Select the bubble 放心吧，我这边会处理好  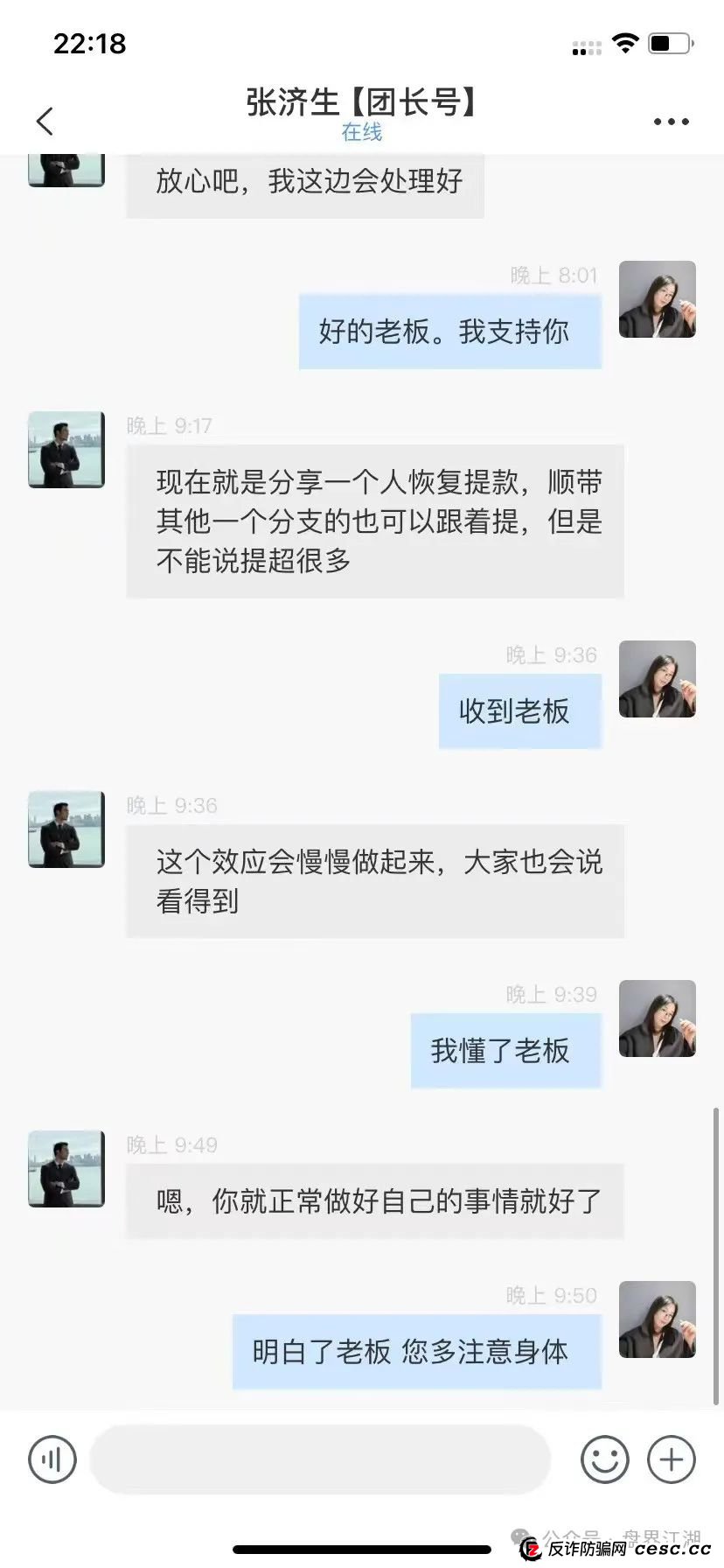(304, 183)
